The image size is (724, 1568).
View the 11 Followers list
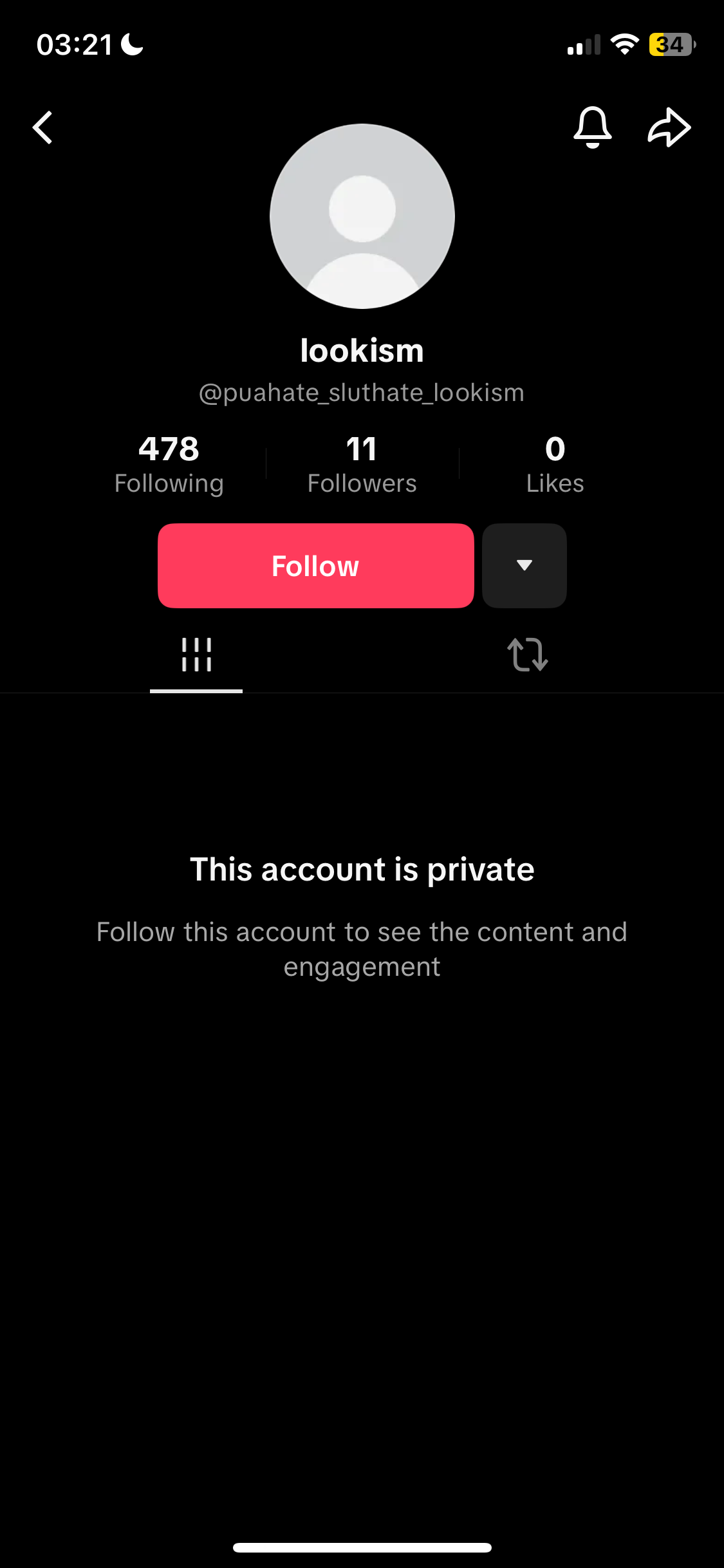362,464
